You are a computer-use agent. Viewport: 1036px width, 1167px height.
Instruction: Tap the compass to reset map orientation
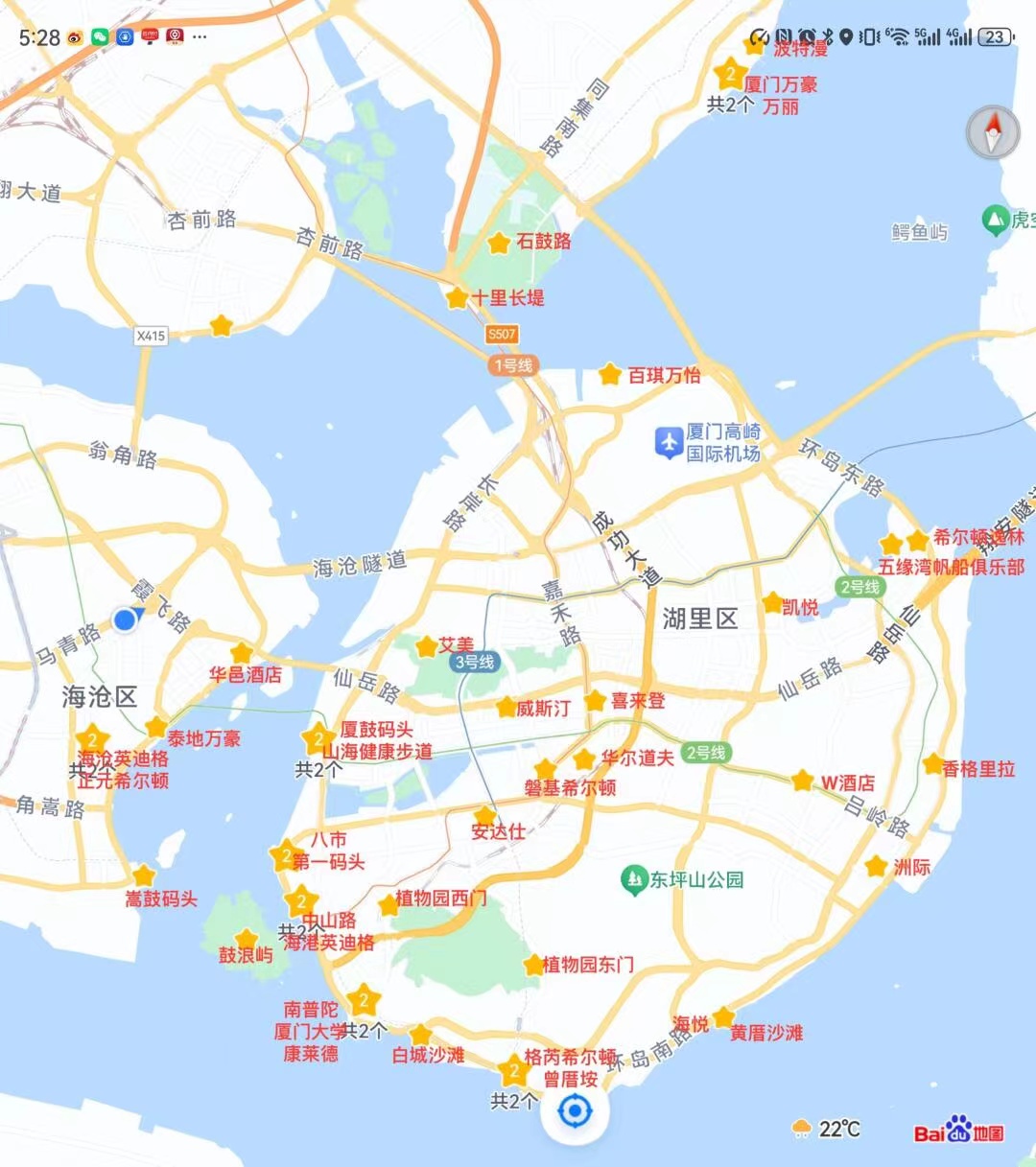pyautogui.click(x=993, y=132)
